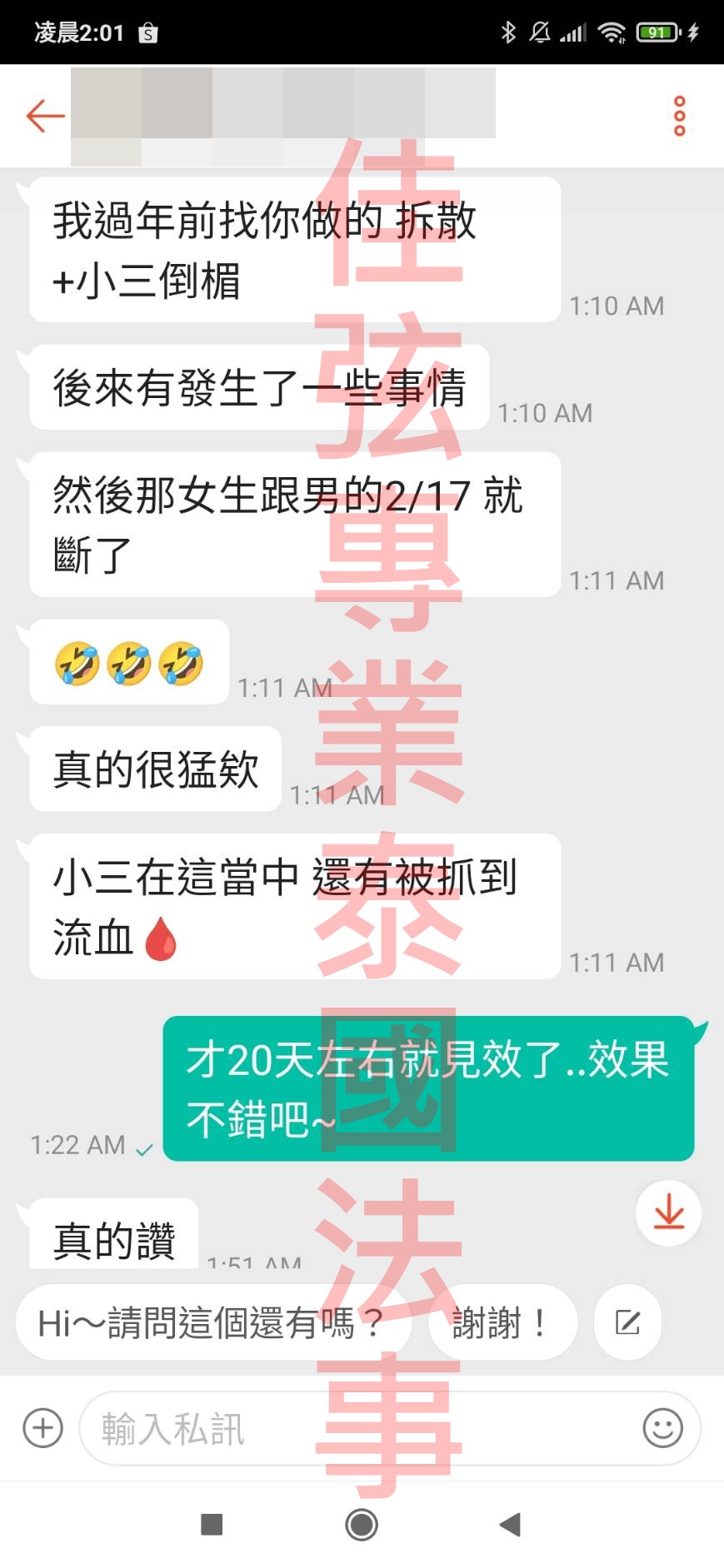The image size is (724, 1568).
Task: Jump to latest messages with down arrow
Action: click(x=668, y=1212)
